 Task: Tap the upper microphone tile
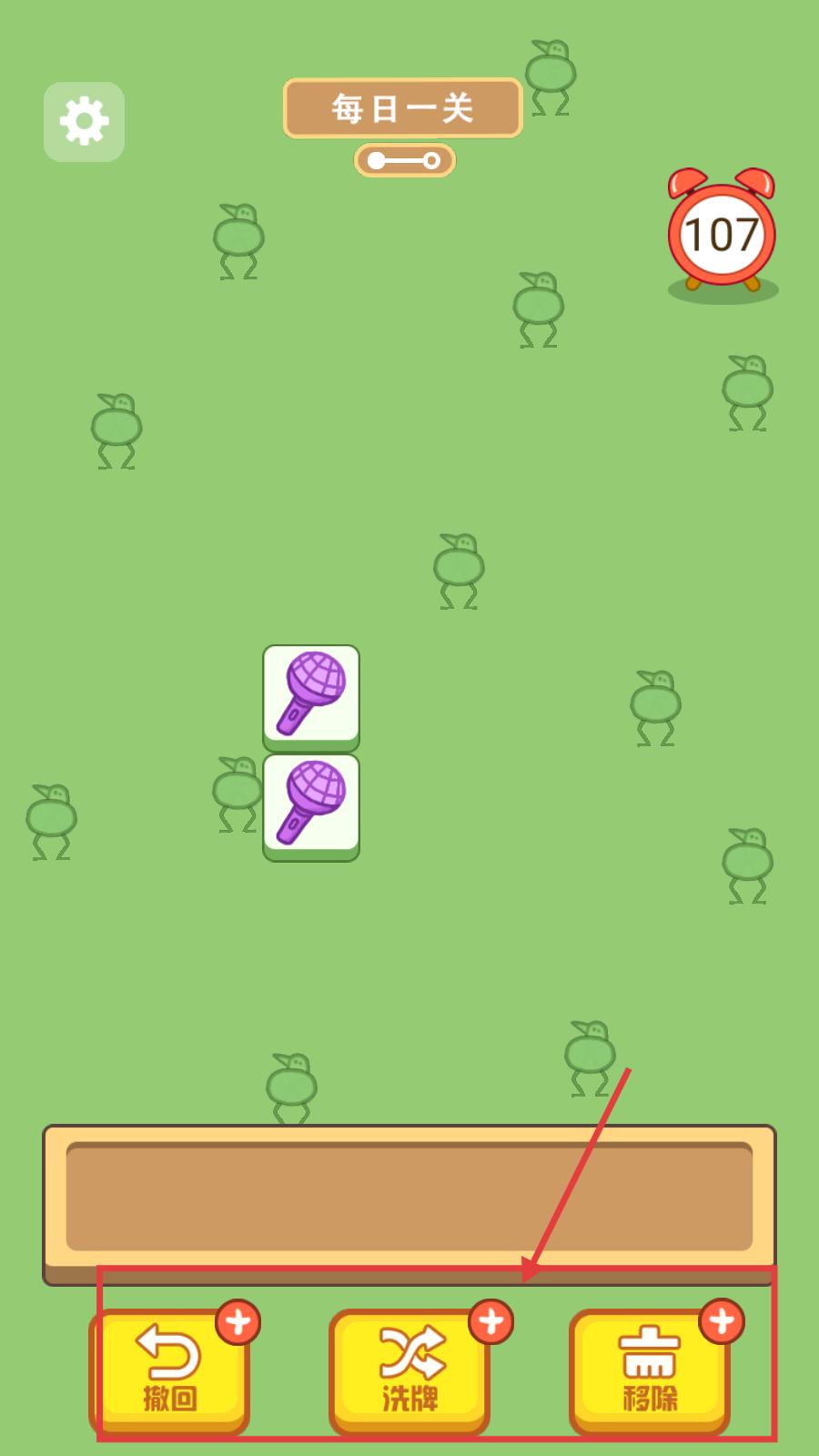(x=311, y=694)
